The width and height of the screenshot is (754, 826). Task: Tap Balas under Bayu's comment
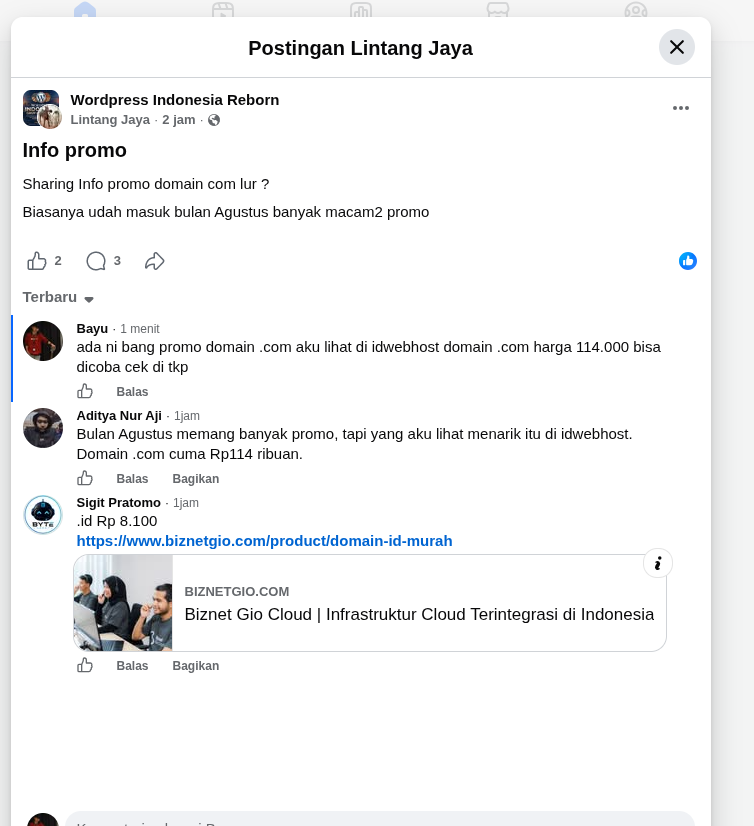coord(132,392)
